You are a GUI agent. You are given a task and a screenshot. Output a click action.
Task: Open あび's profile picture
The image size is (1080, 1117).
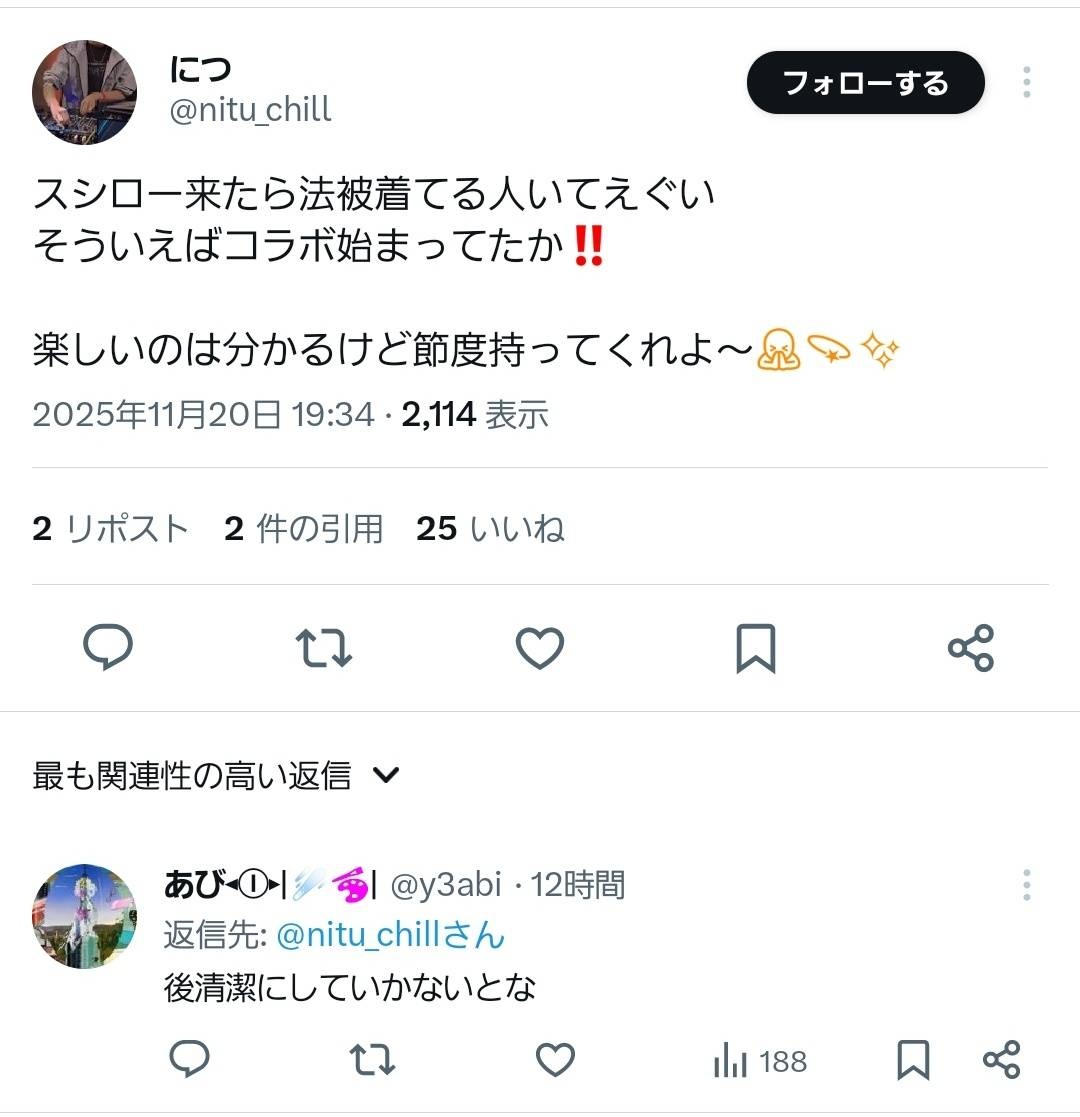84,916
